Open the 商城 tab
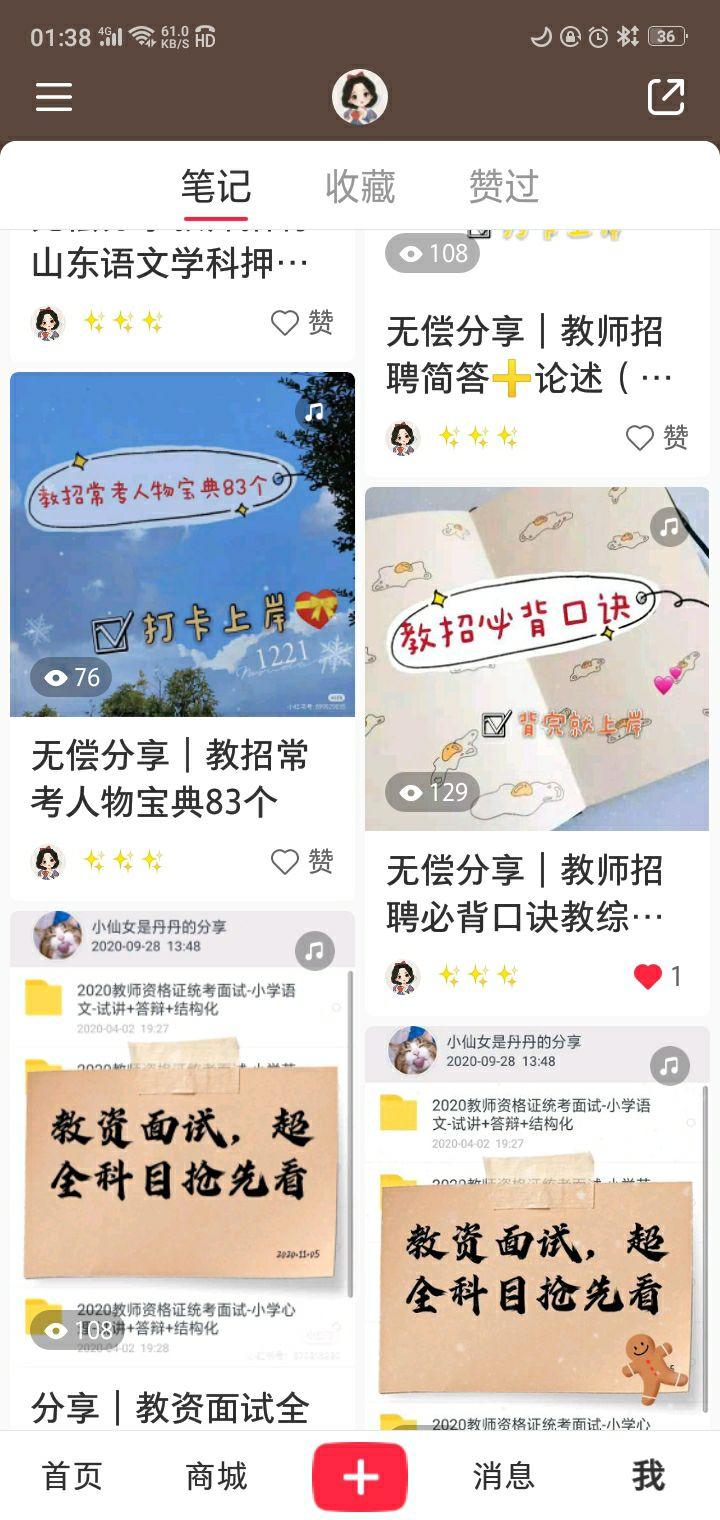Viewport: 720px width, 1520px height. click(216, 1476)
